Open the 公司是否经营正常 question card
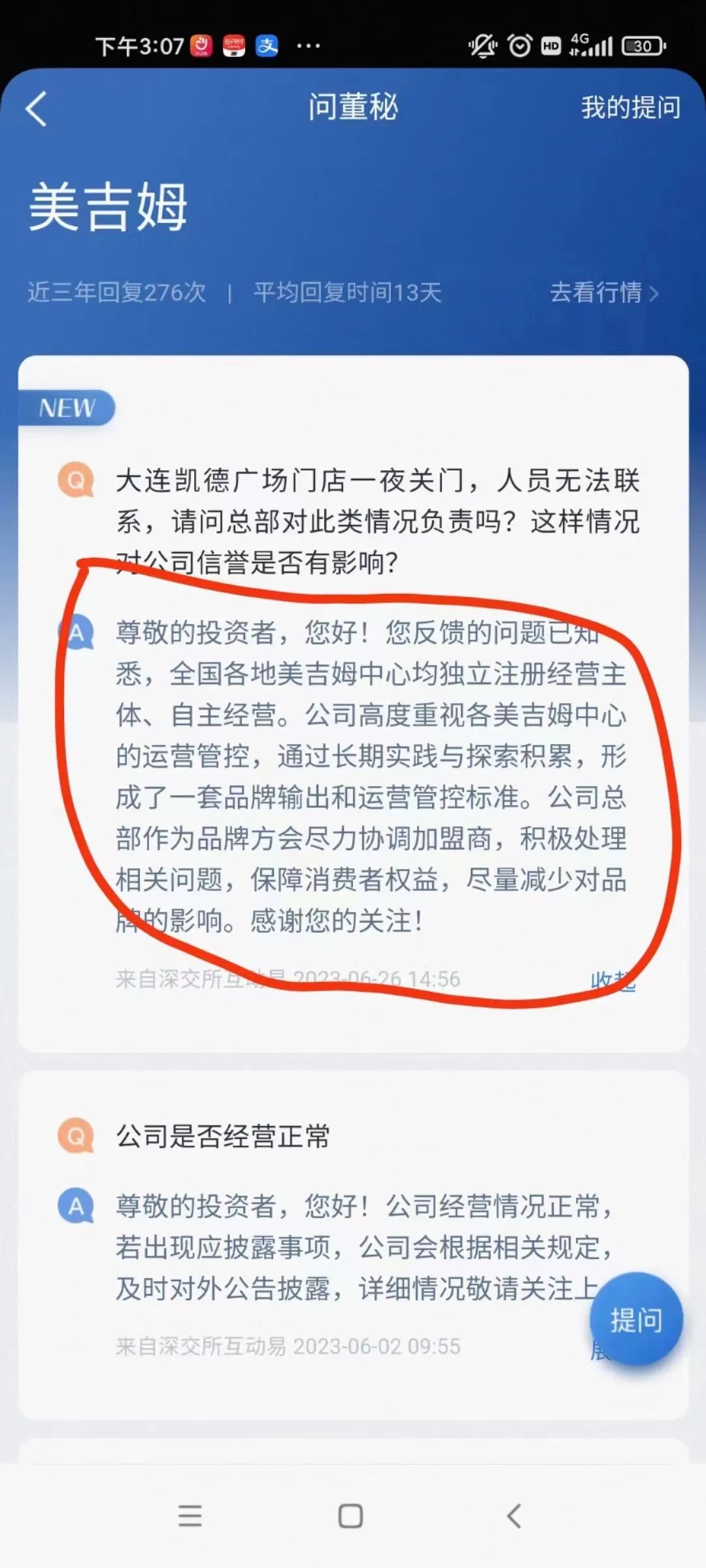 point(353,1244)
